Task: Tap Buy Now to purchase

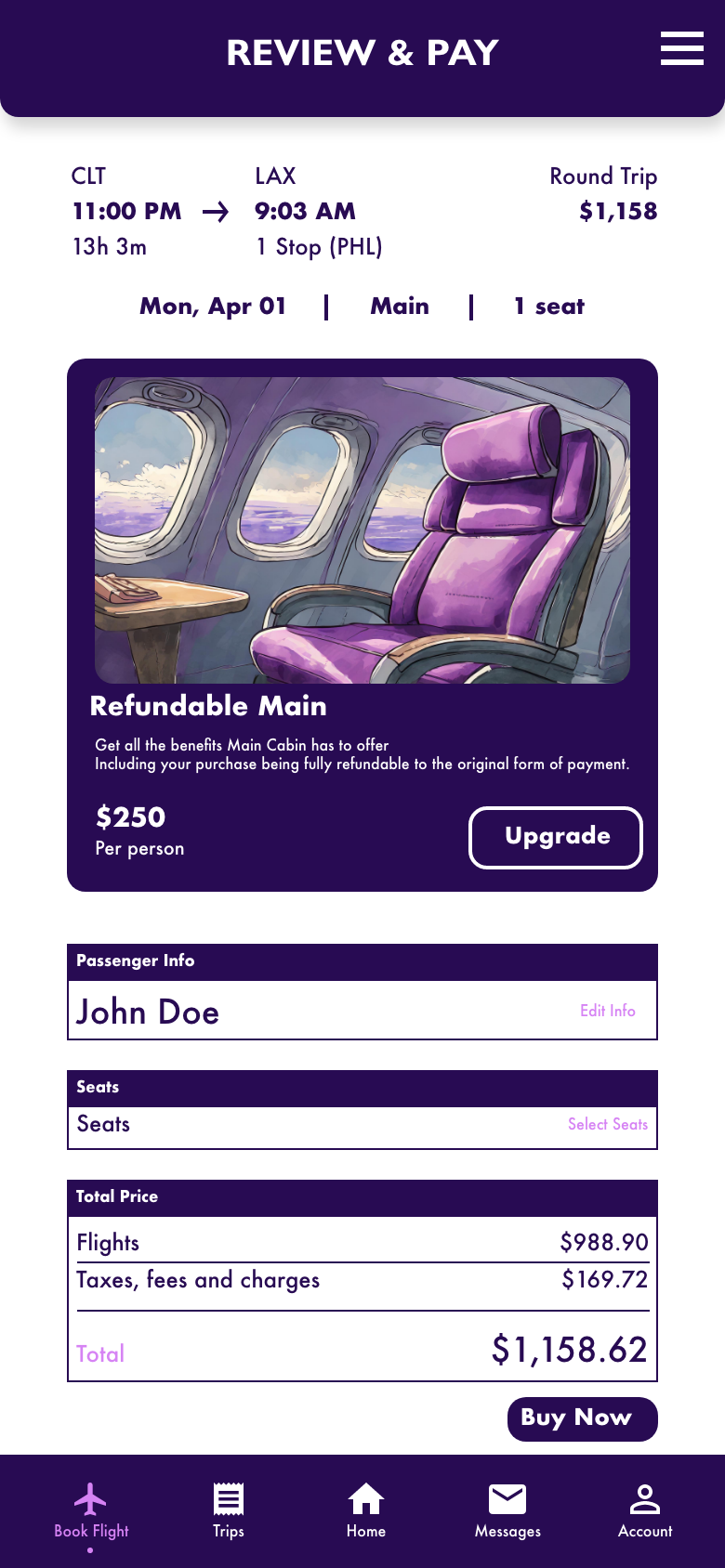Action: tap(583, 1419)
